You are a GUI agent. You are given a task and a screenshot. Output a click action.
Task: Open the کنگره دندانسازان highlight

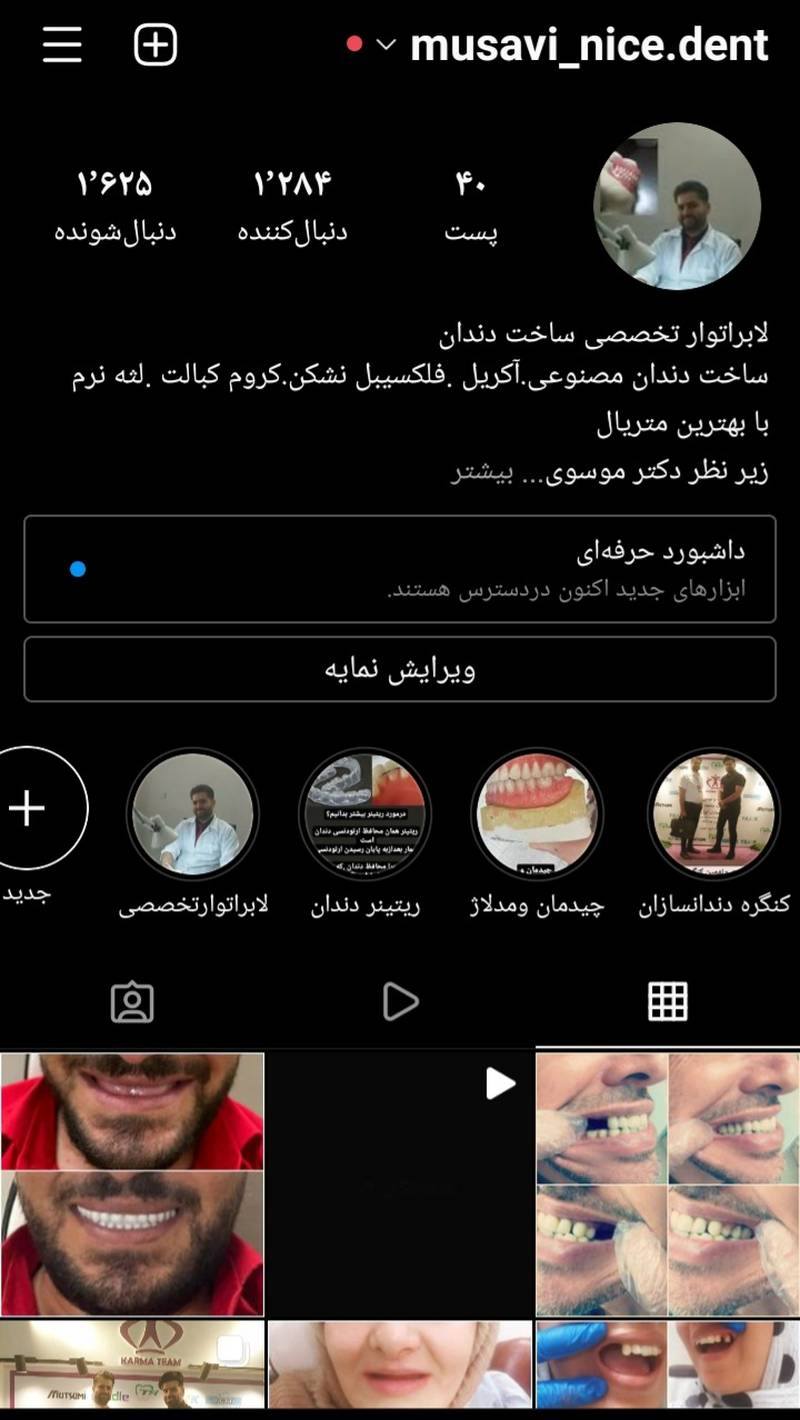[713, 812]
